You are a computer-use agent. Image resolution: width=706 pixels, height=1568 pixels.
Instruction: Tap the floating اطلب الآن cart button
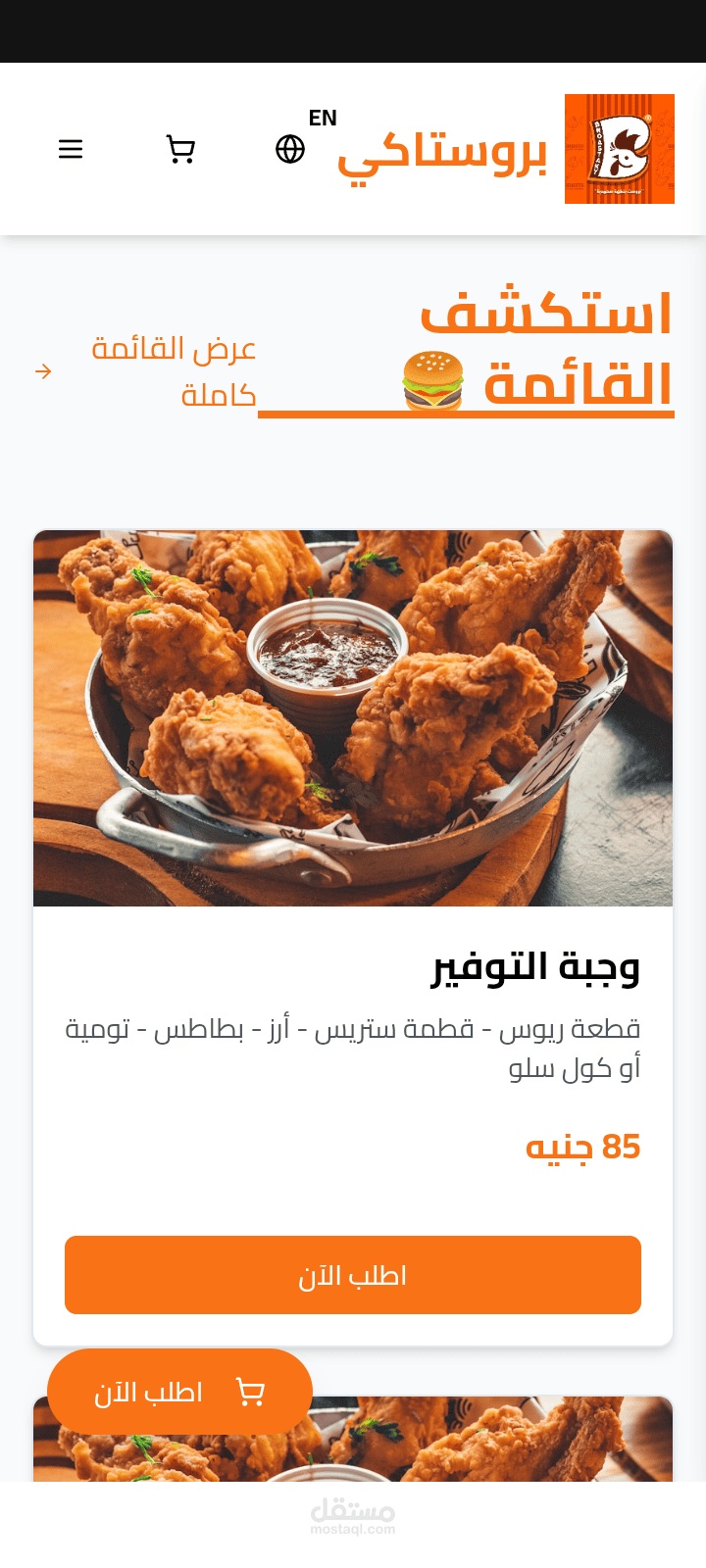click(x=179, y=1392)
